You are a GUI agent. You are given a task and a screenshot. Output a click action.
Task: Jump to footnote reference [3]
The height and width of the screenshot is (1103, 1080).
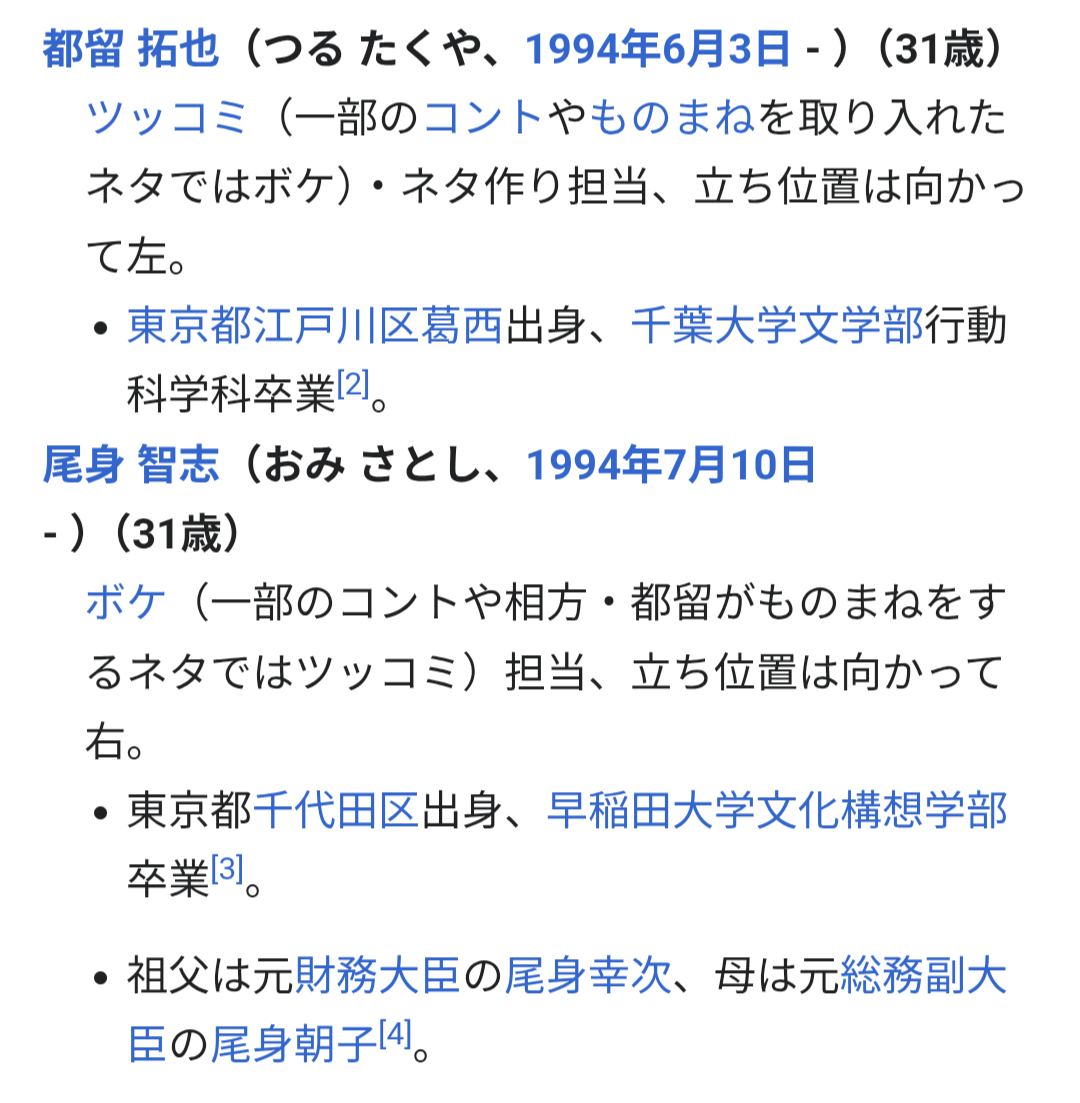(x=227, y=870)
